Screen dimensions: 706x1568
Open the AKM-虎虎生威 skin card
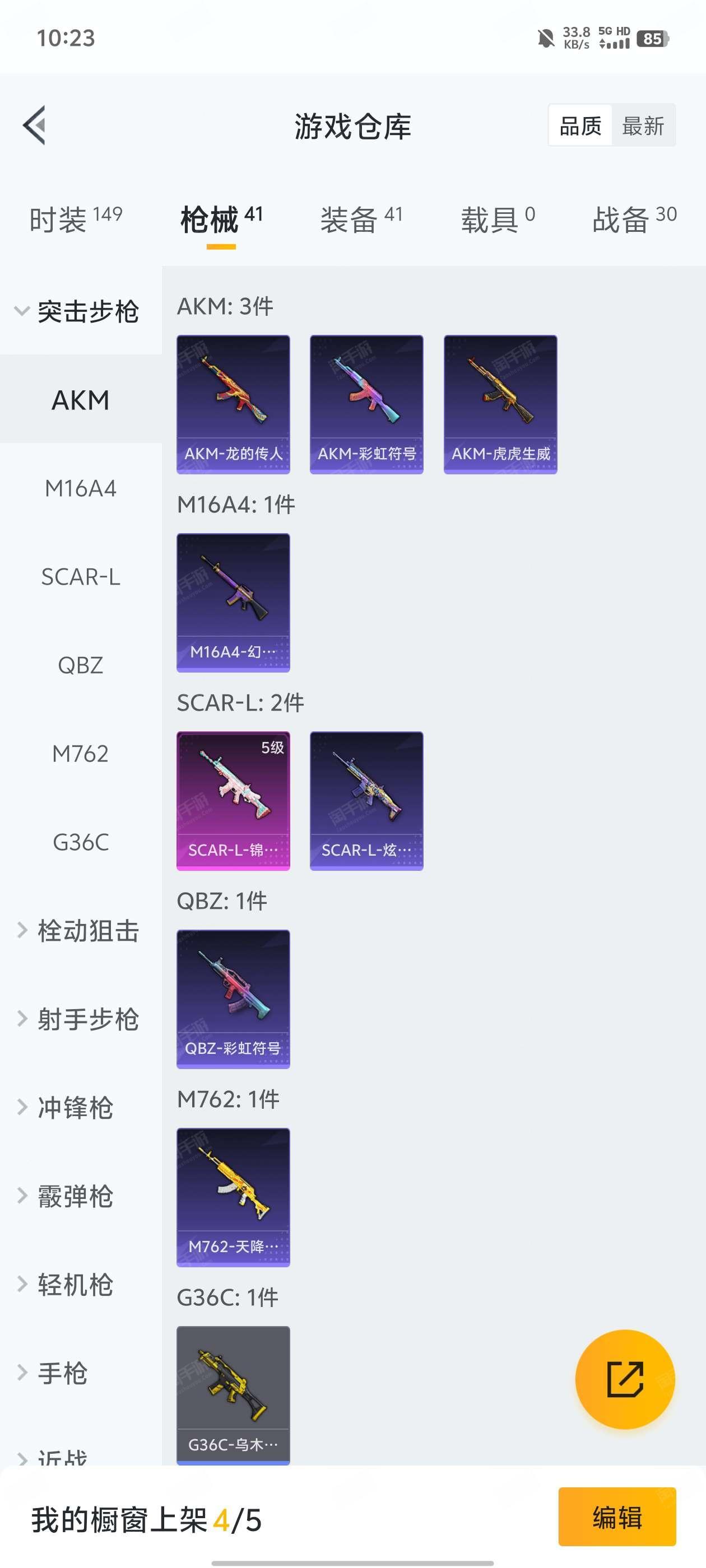tap(500, 404)
